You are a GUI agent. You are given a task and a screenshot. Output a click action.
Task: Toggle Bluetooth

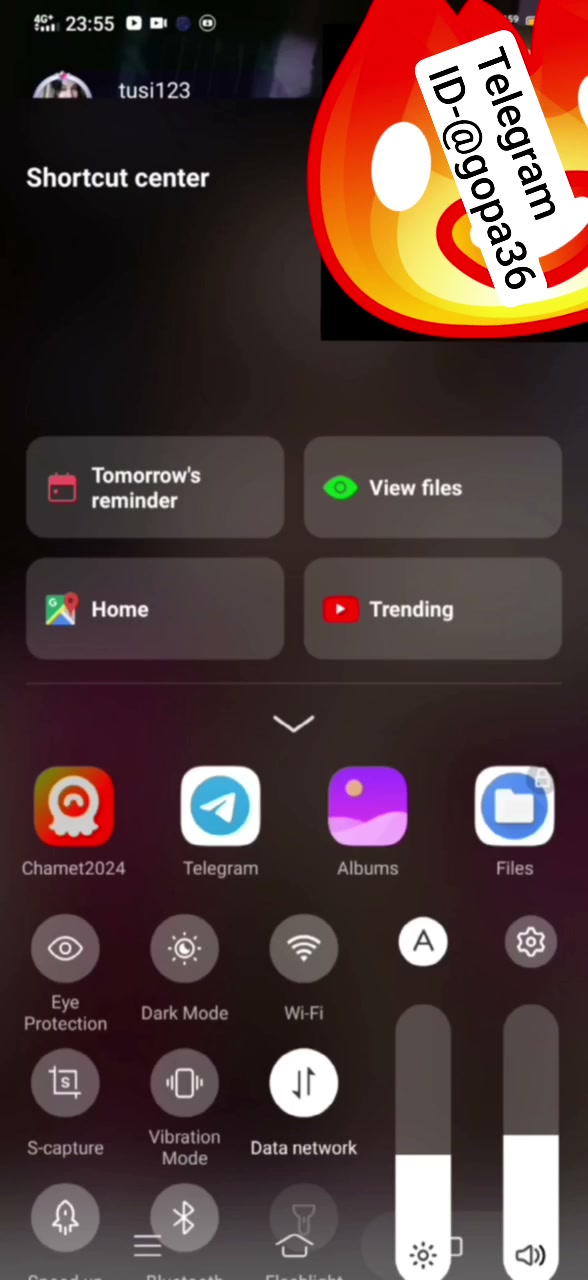coord(184,1218)
